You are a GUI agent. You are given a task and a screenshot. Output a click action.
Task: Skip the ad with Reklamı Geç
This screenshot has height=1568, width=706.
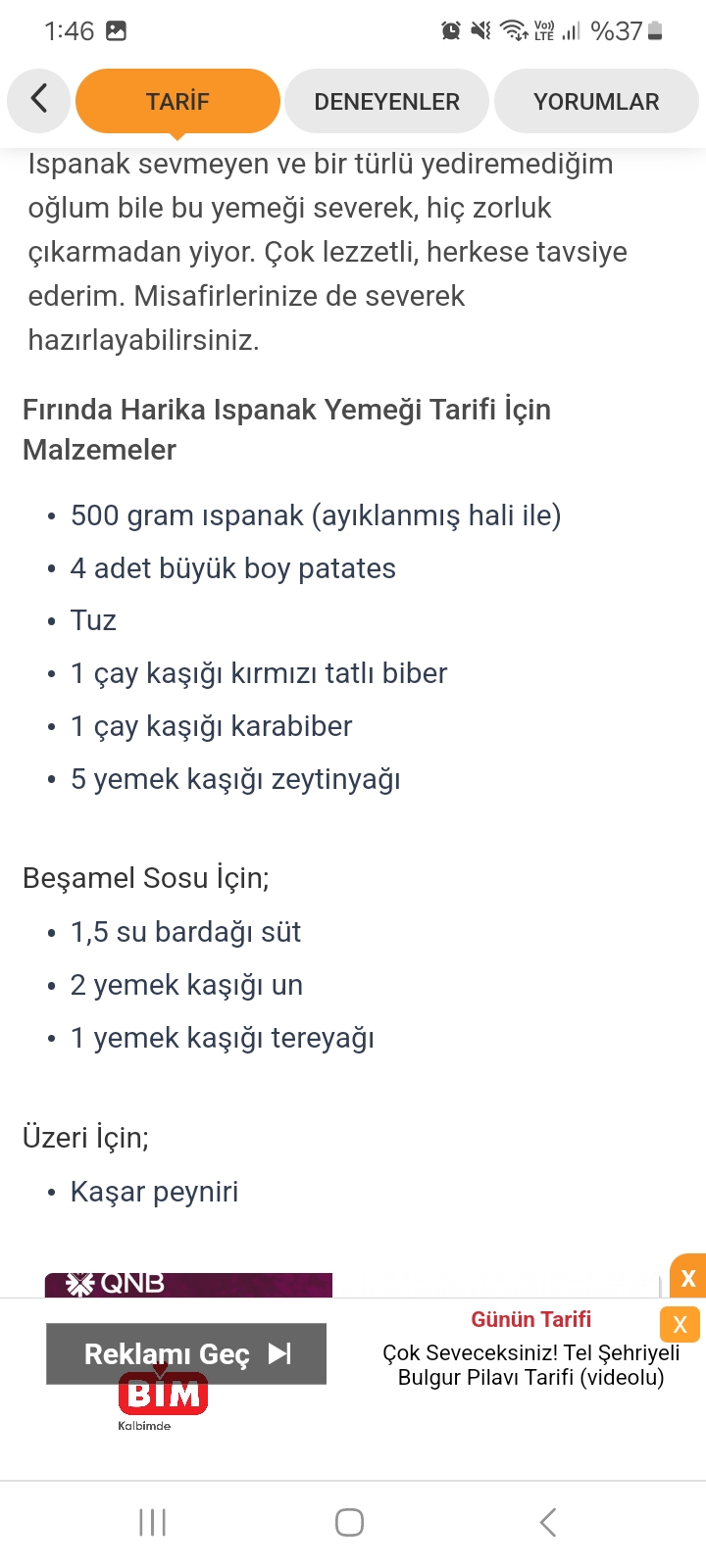[186, 1353]
